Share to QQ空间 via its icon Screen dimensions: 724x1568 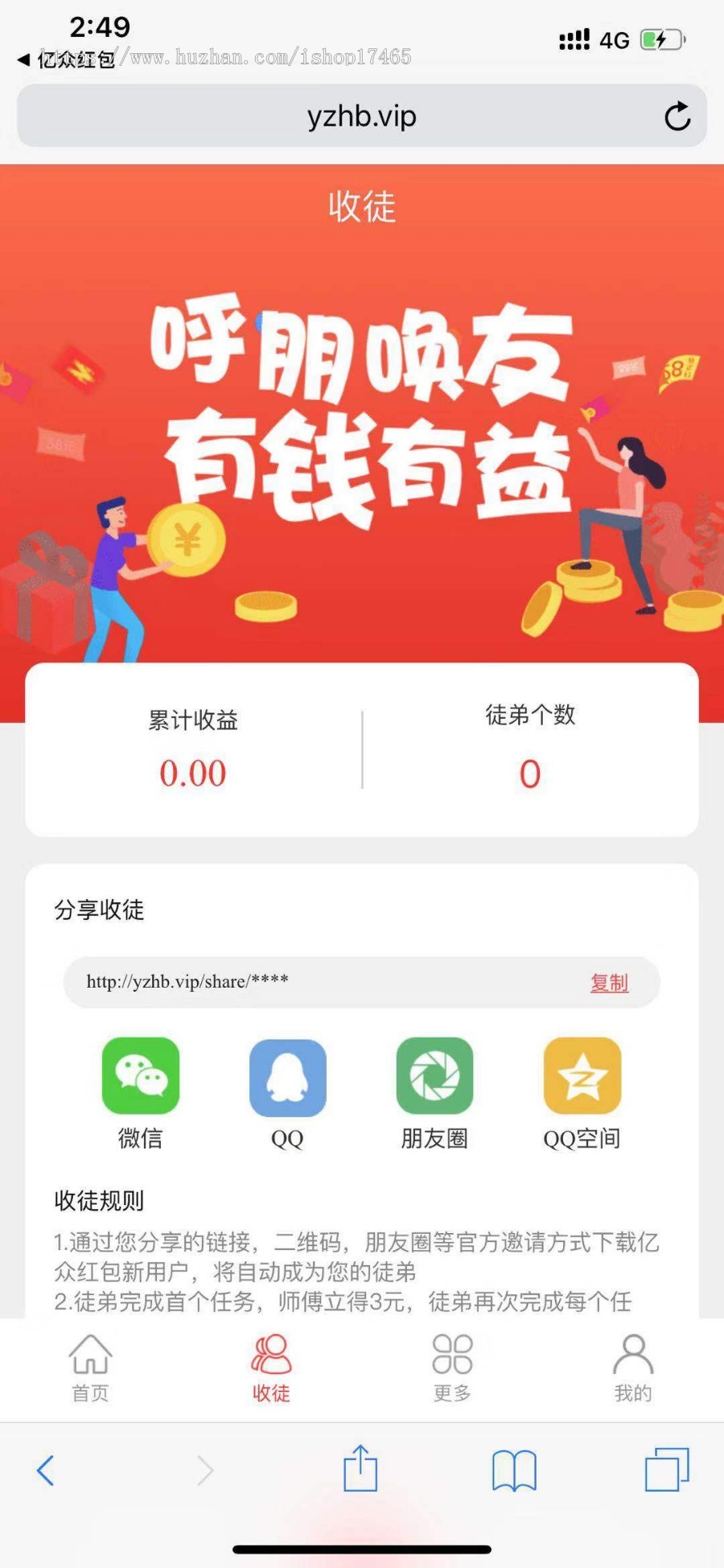pos(582,1076)
